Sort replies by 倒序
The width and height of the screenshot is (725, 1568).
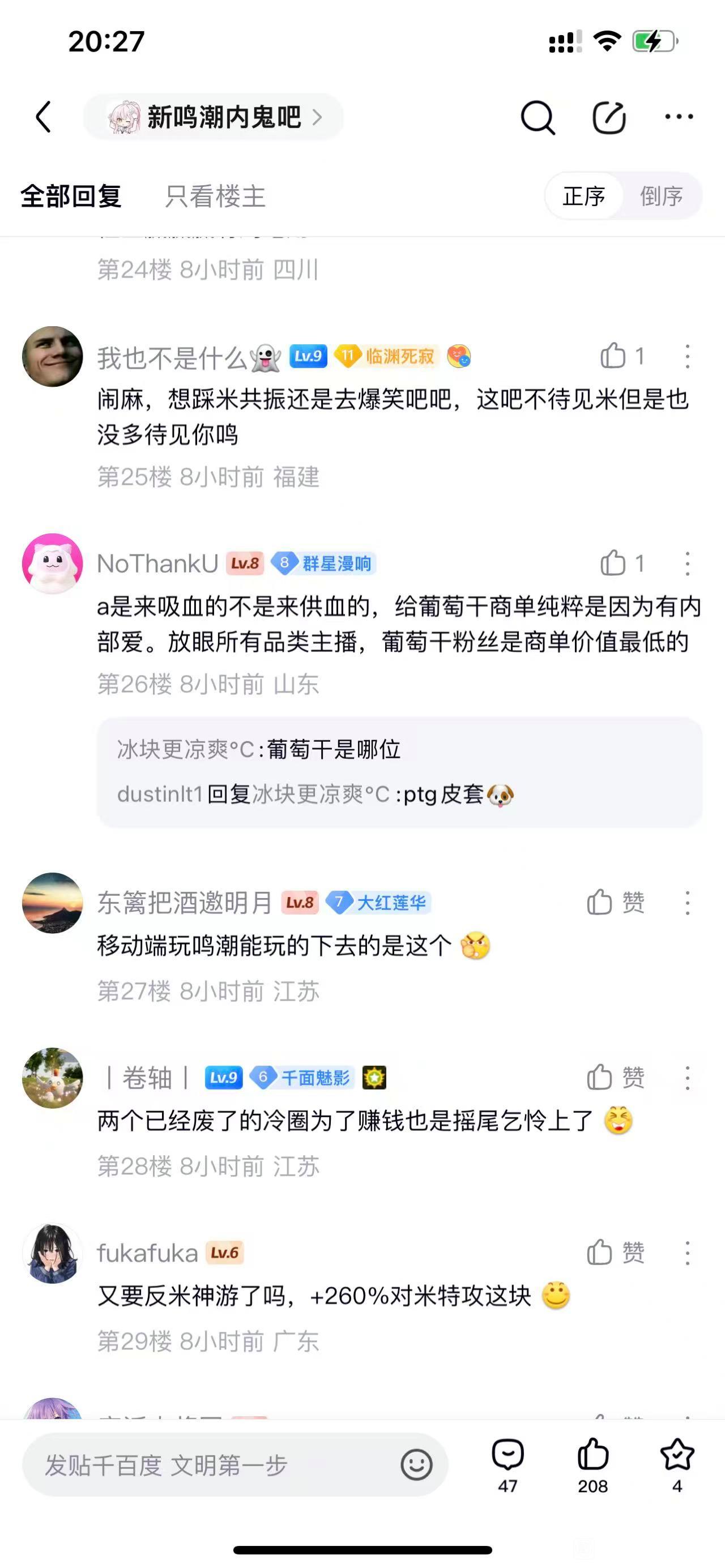(661, 196)
